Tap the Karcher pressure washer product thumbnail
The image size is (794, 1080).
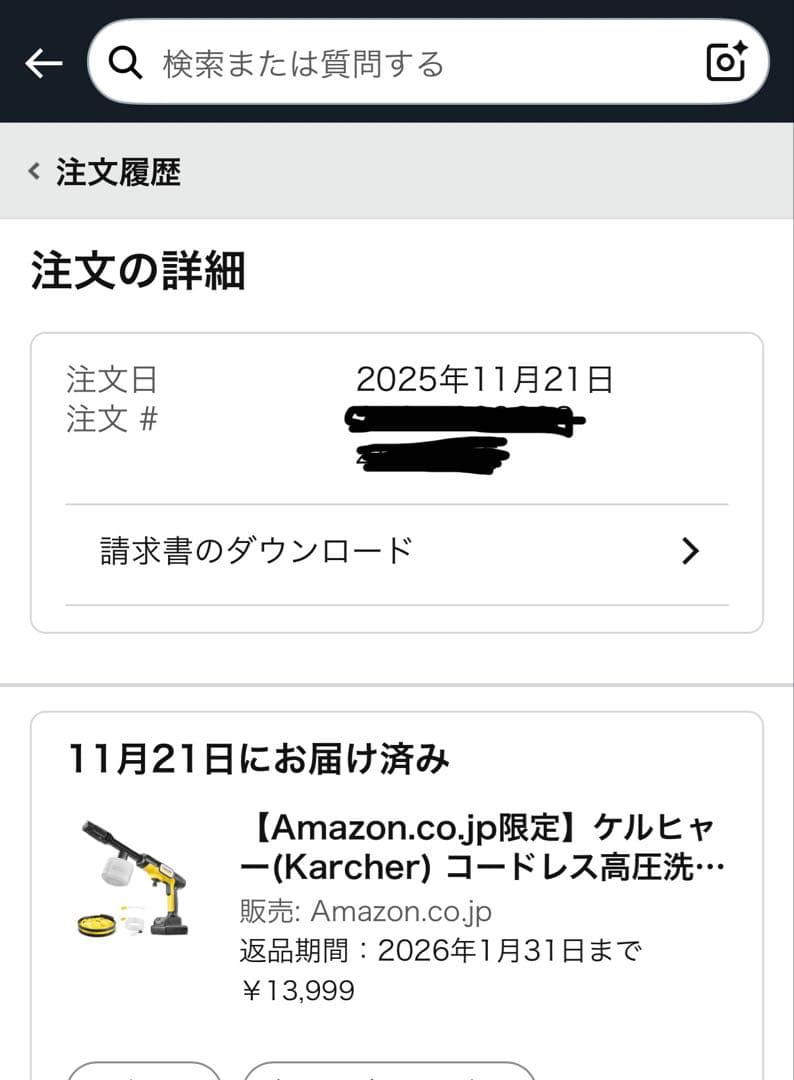[x=135, y=880]
